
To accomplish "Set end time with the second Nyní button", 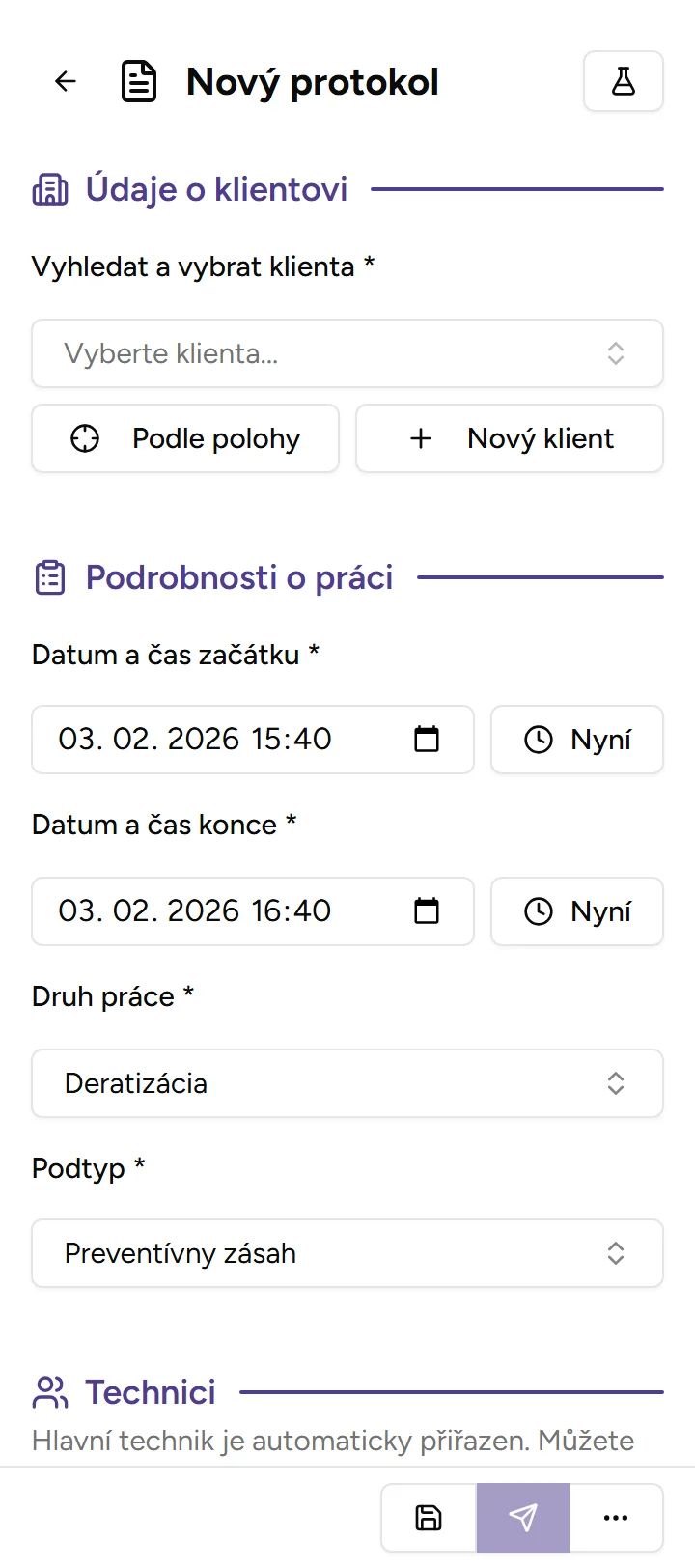I will (577, 911).
